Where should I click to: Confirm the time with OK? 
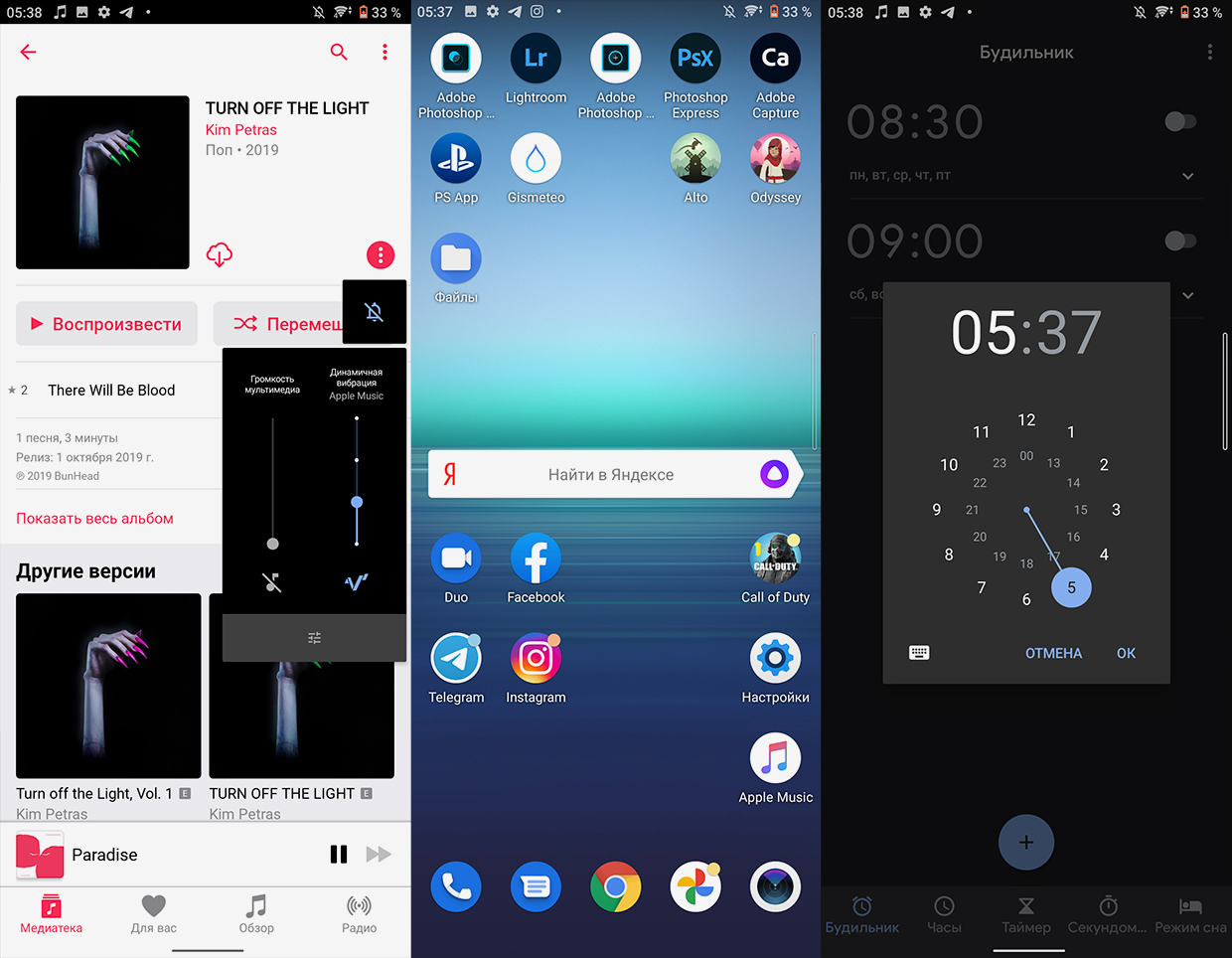coord(1126,653)
